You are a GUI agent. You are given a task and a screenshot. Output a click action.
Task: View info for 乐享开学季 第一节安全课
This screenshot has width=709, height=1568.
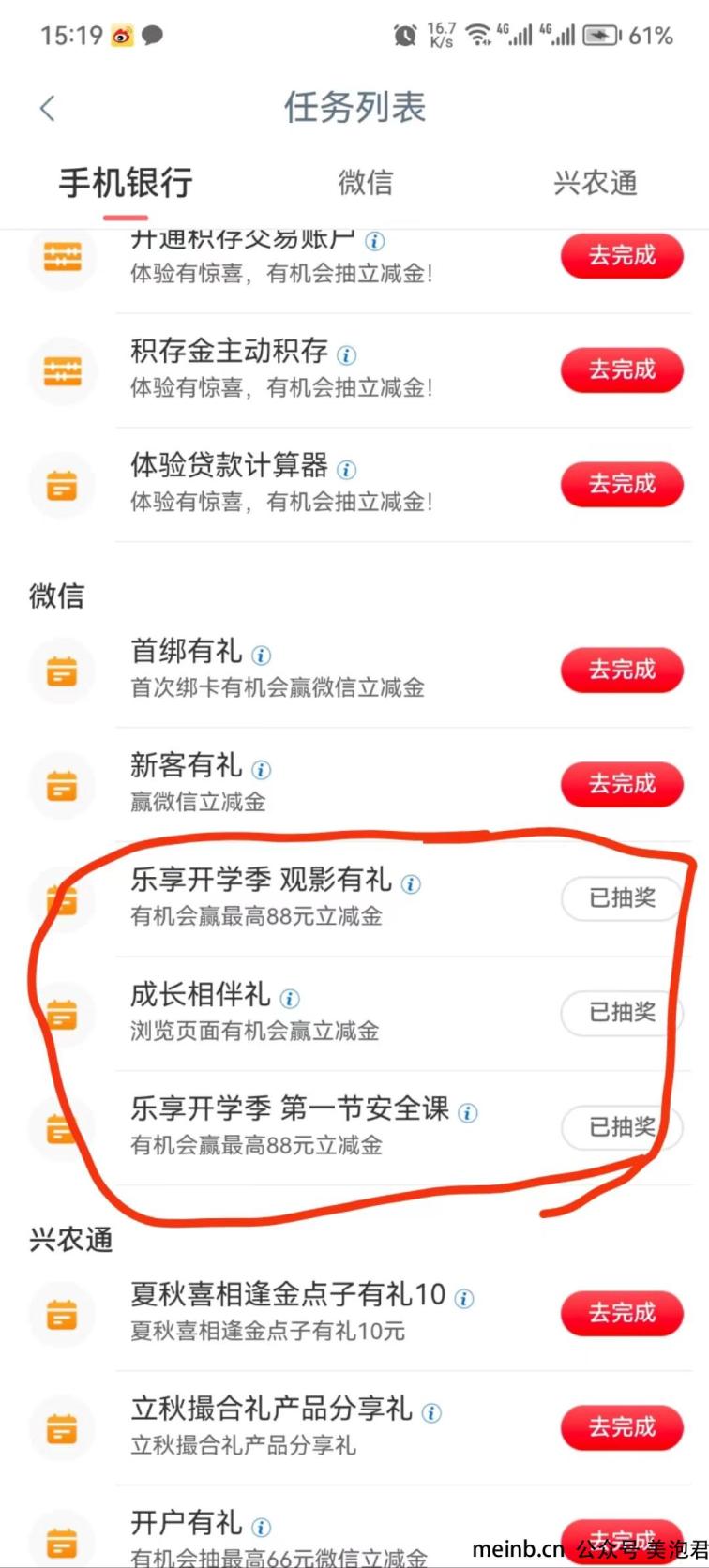(467, 1113)
